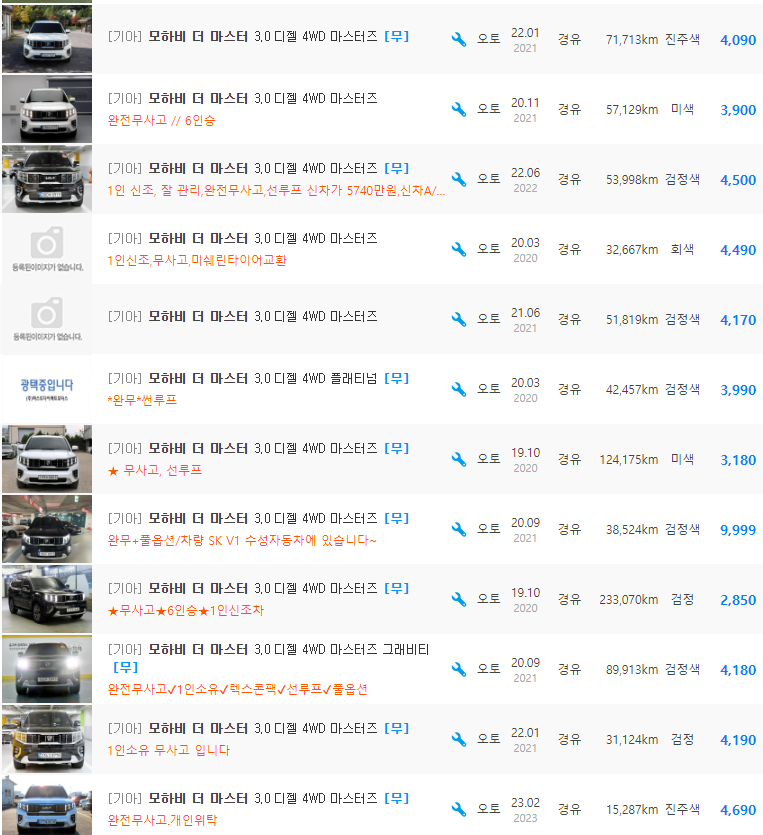Click wrench icon on the 233,070km Mojave listing
The width and height of the screenshot is (763, 835).
point(459,598)
